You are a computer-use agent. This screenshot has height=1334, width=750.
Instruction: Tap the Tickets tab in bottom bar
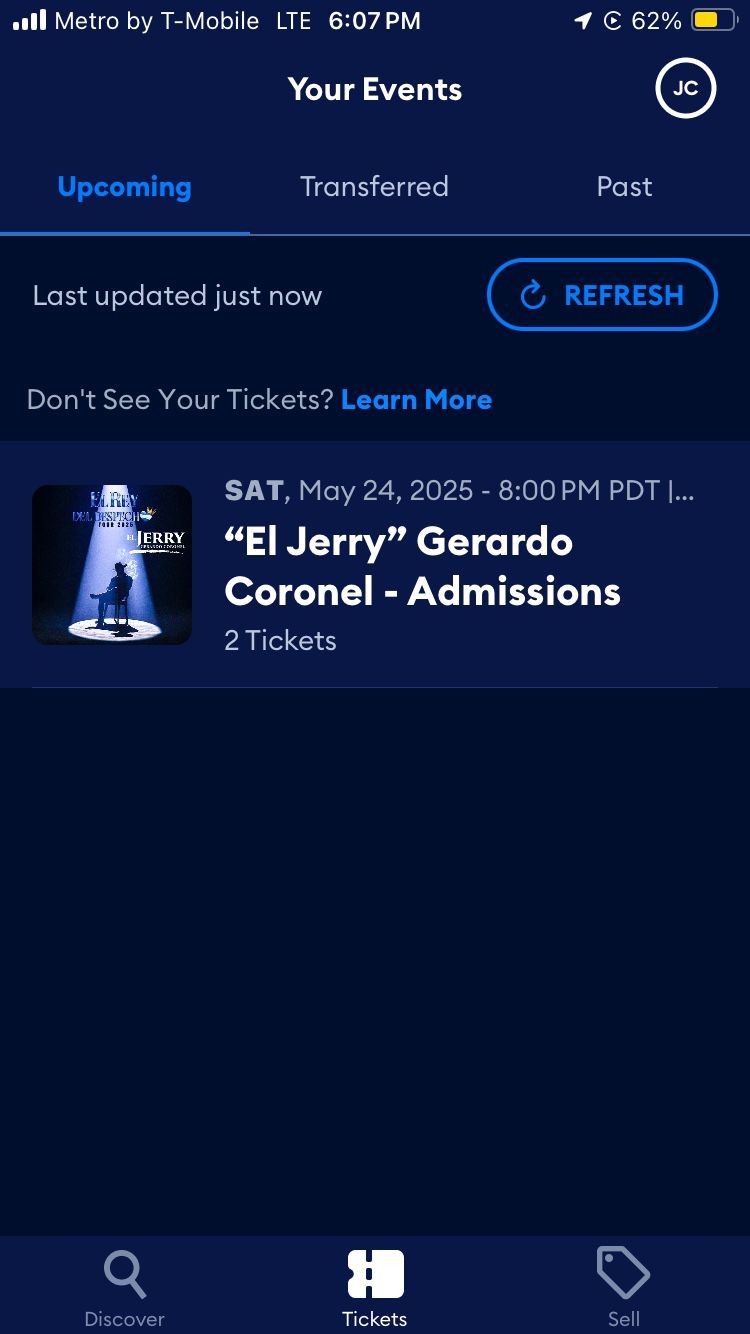375,1288
